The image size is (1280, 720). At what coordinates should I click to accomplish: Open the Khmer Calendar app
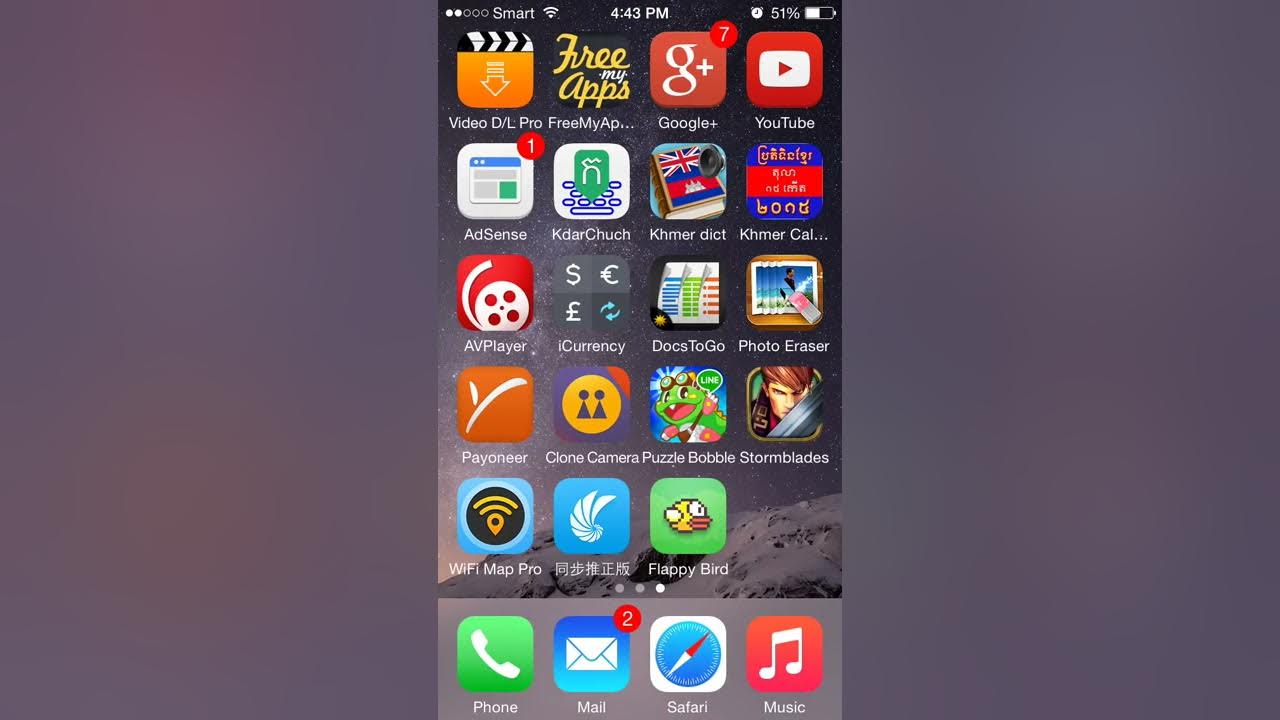(784, 181)
